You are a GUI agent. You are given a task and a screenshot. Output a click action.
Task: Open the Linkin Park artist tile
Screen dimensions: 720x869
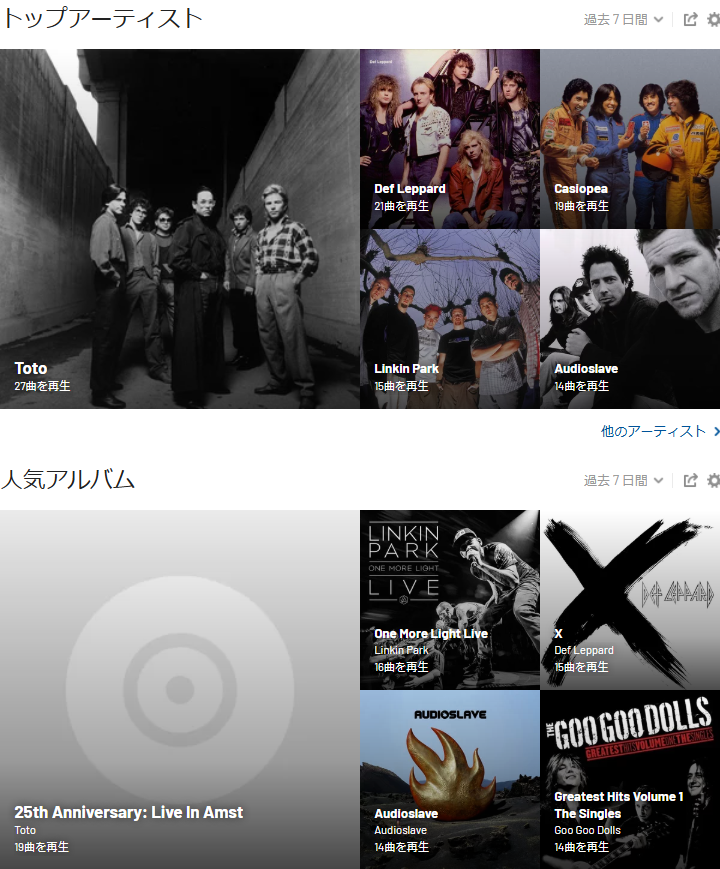tap(450, 319)
